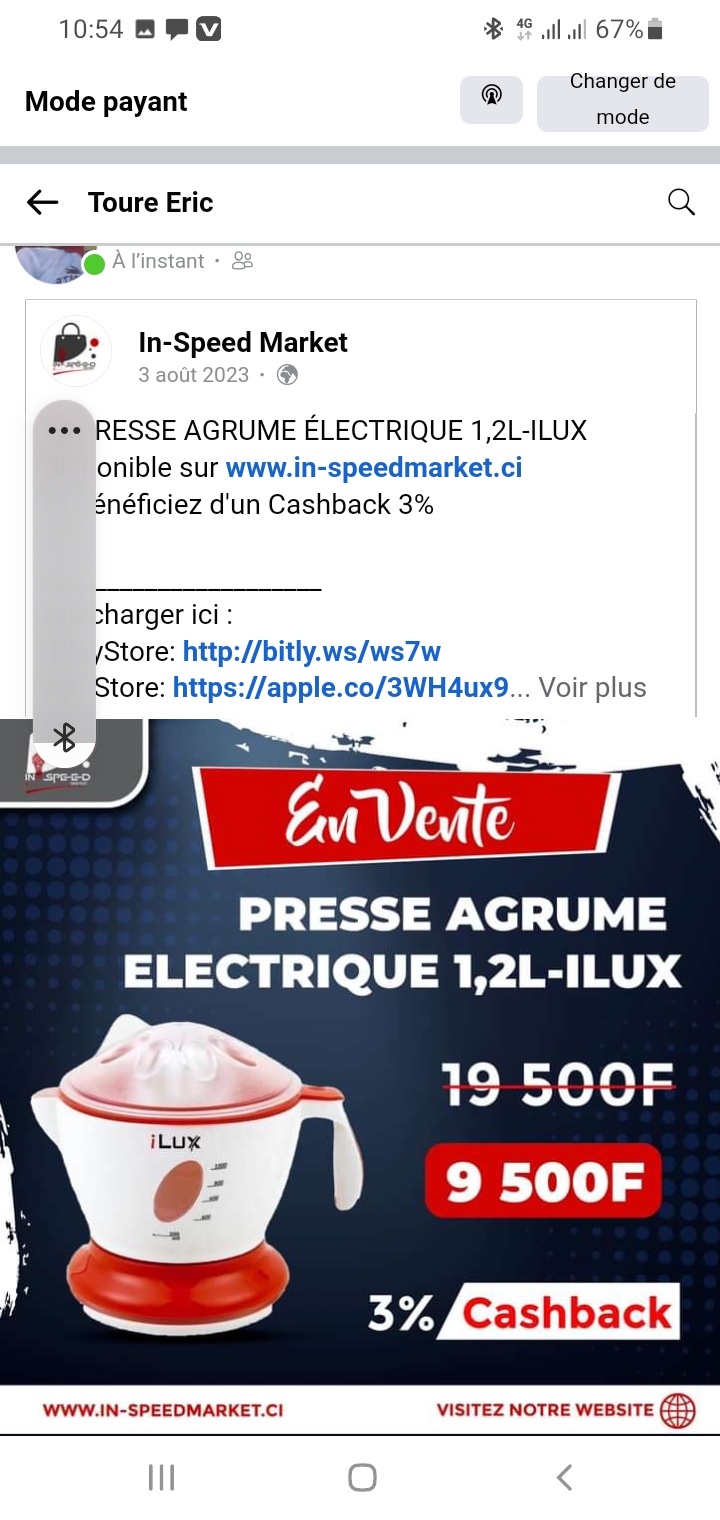Image resolution: width=720 pixels, height=1520 pixels.
Task: Expand the post with Voir plus
Action: coord(592,688)
